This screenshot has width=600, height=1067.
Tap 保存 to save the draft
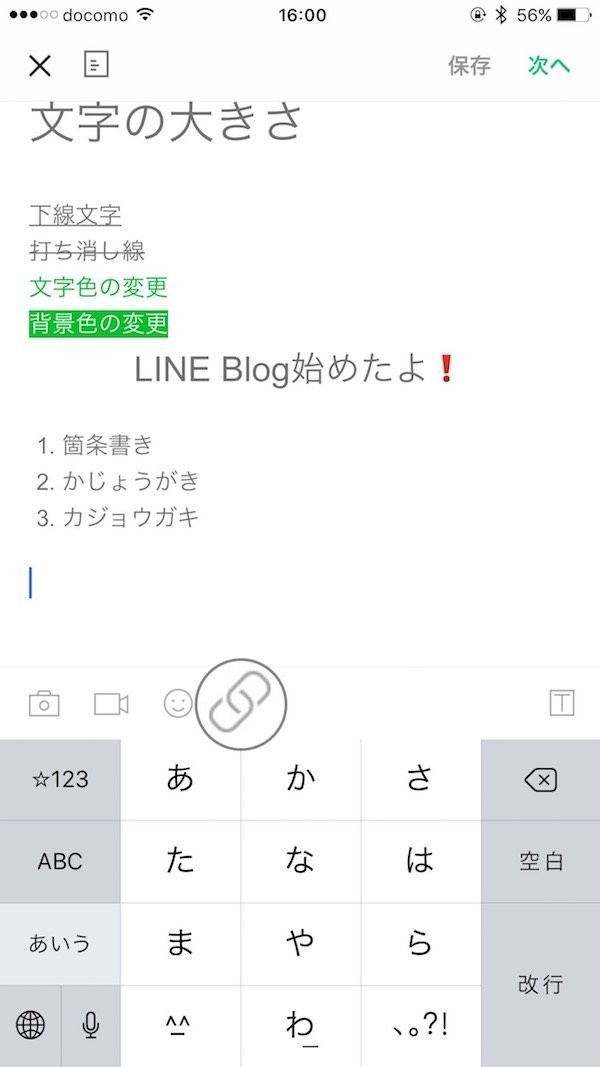coord(469,66)
